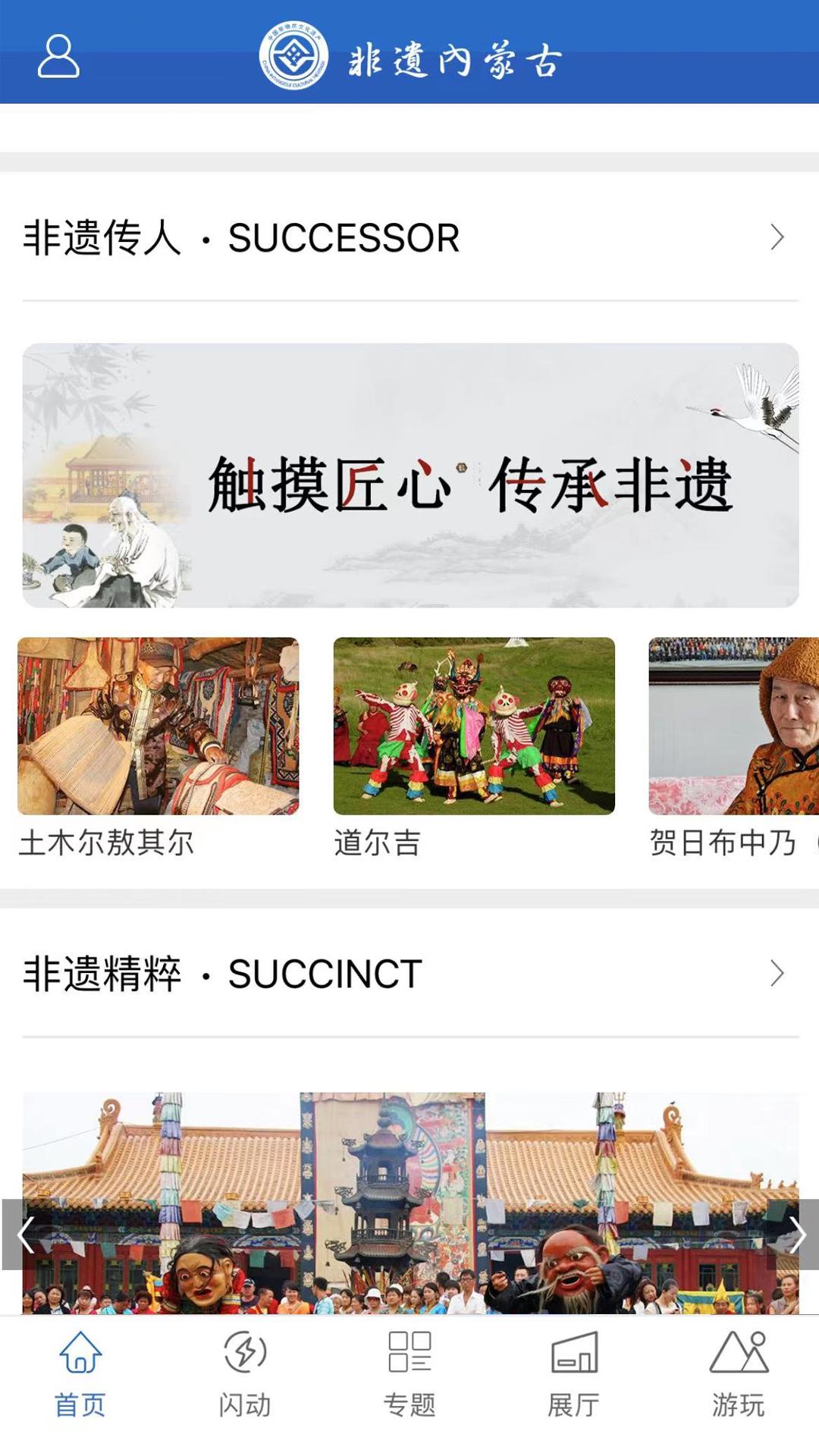The height and width of the screenshot is (1456, 819).
Task: Switch to the 专题 tab
Action: click(x=409, y=1374)
